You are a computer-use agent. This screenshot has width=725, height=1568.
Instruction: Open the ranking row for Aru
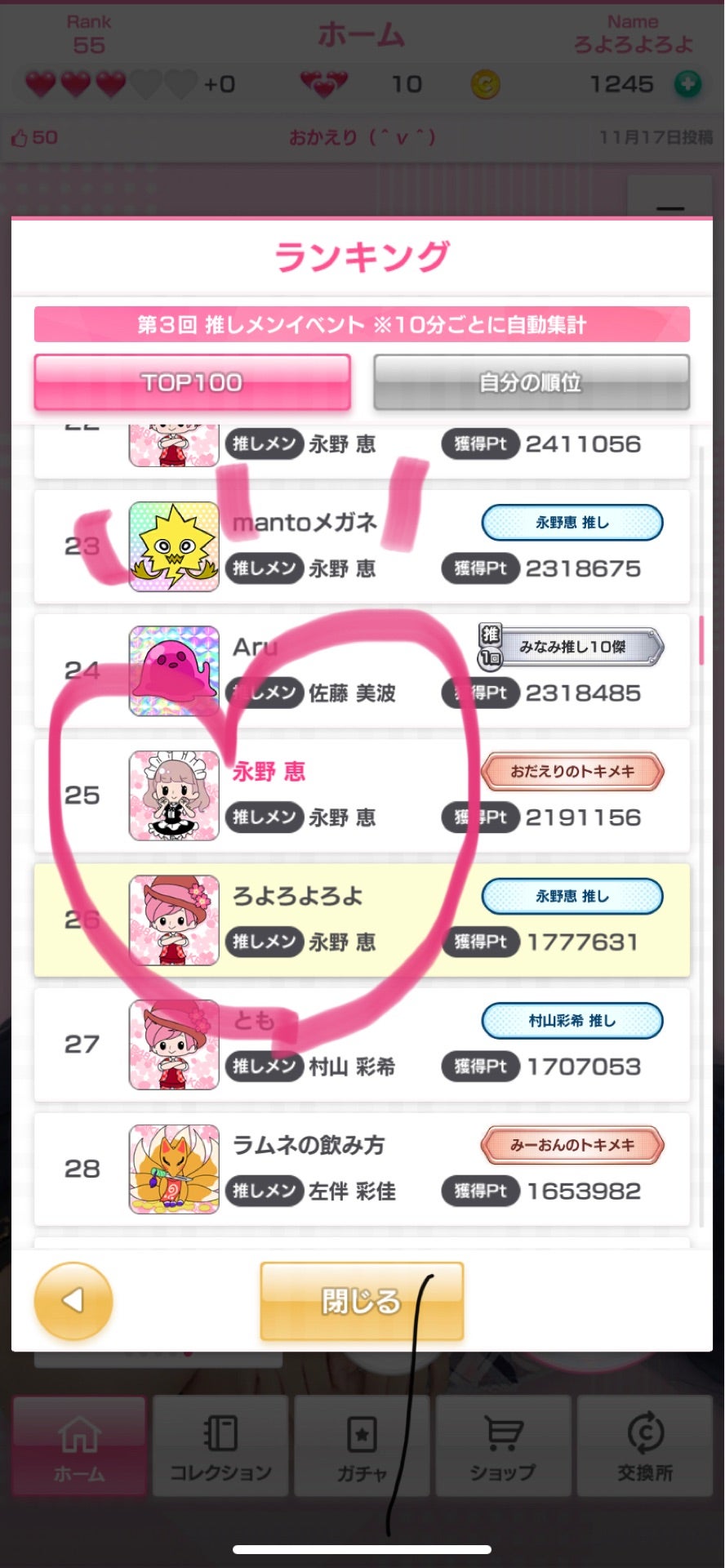pyautogui.click(x=362, y=671)
